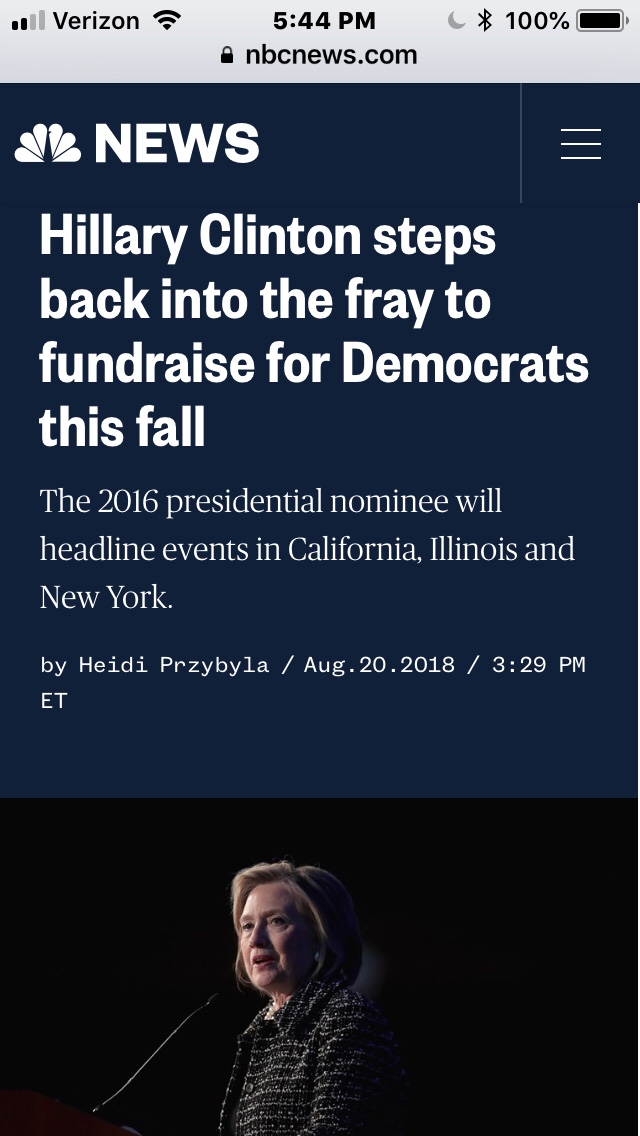
Task: Go to the NBC News homepage via header logo
Action: pyautogui.click(x=137, y=143)
